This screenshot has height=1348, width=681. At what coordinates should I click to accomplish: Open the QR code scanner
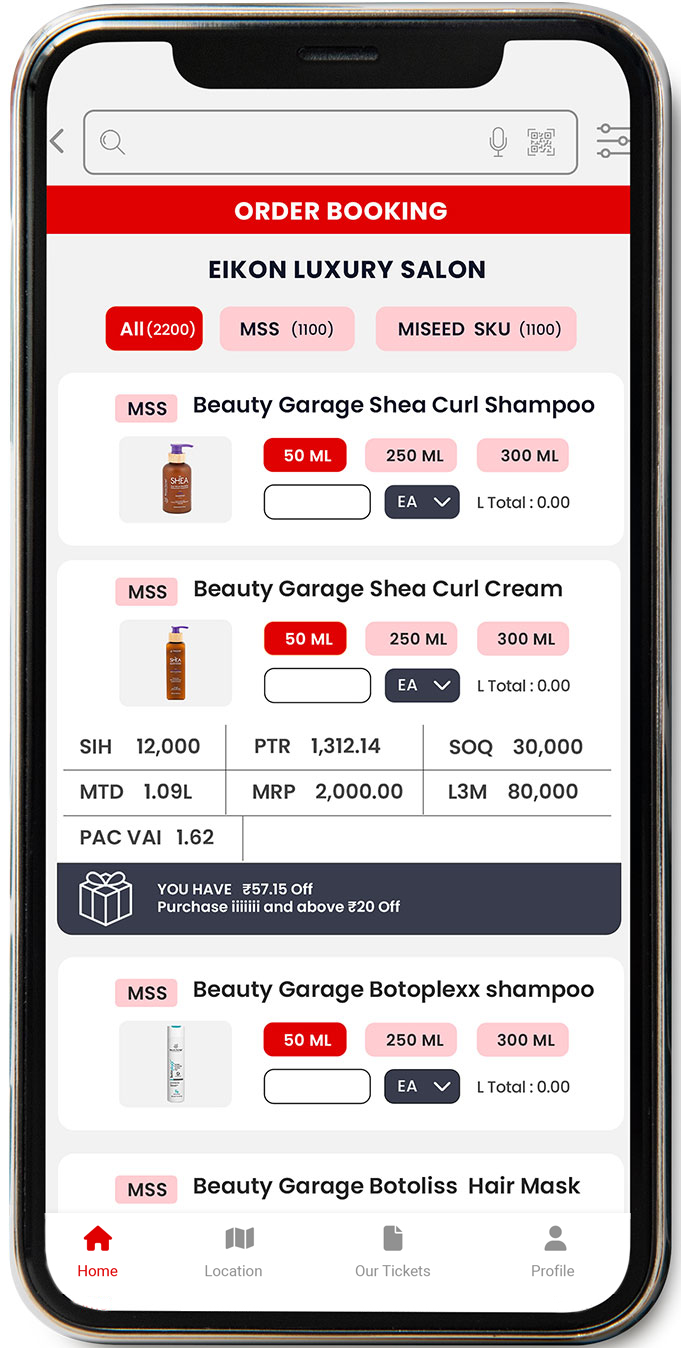[541, 143]
